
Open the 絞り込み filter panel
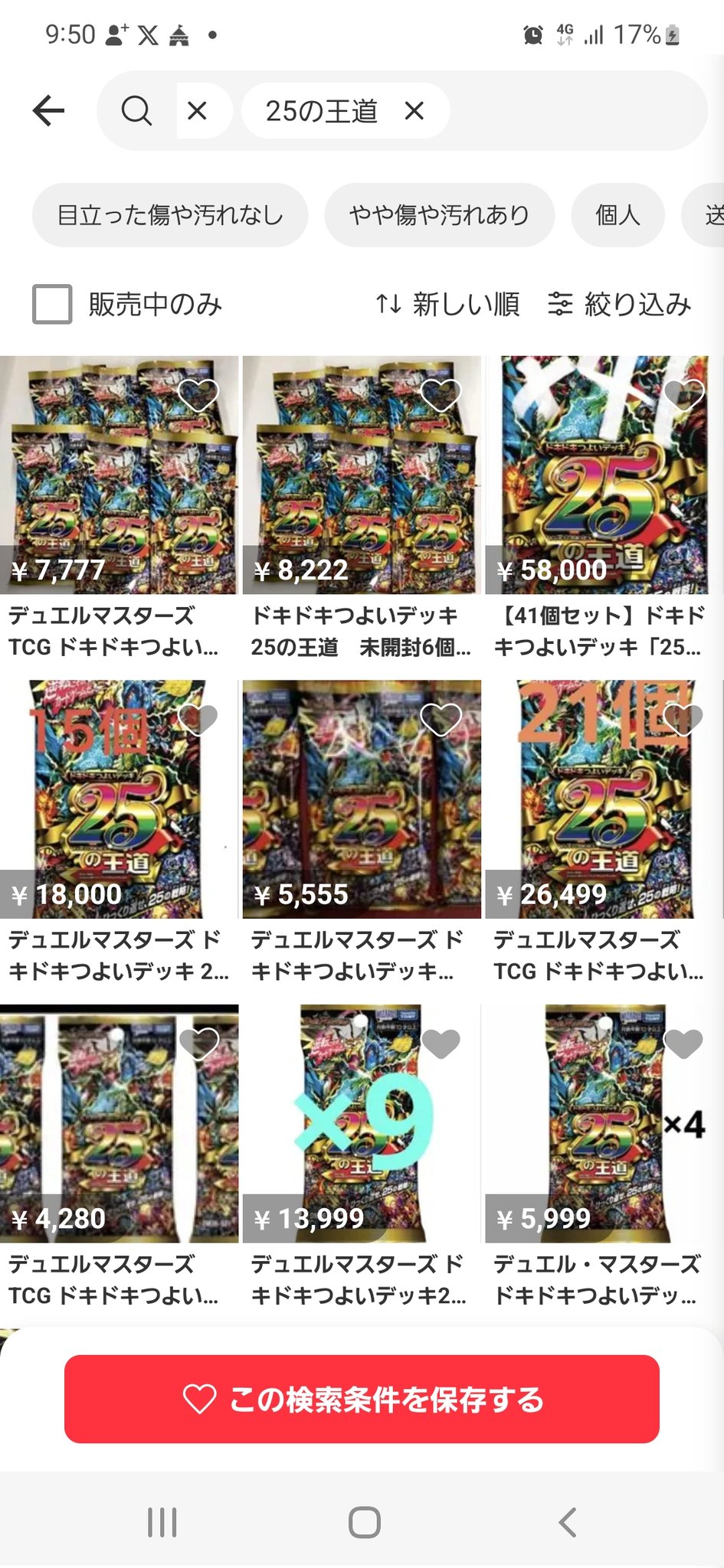(x=620, y=304)
